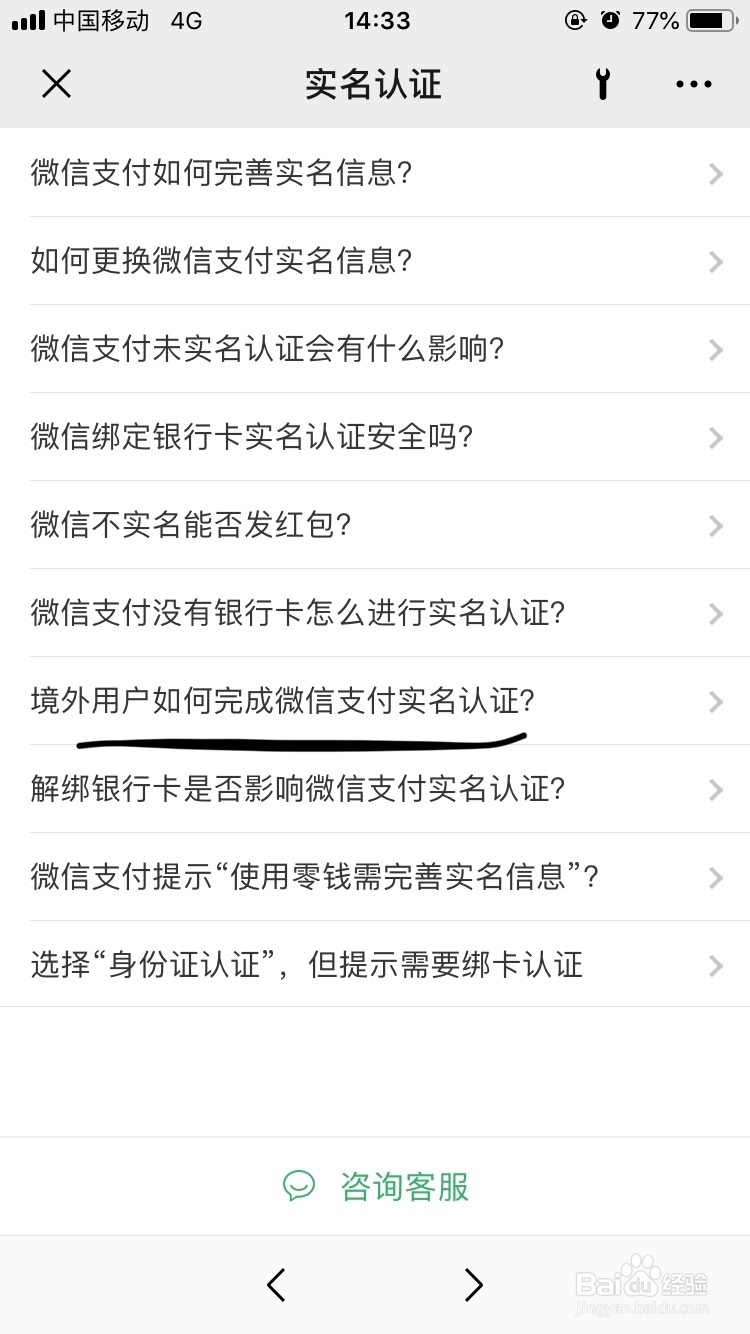The height and width of the screenshot is (1334, 750).
Task: Tap the orientation lock icon in status bar
Action: coord(574,20)
